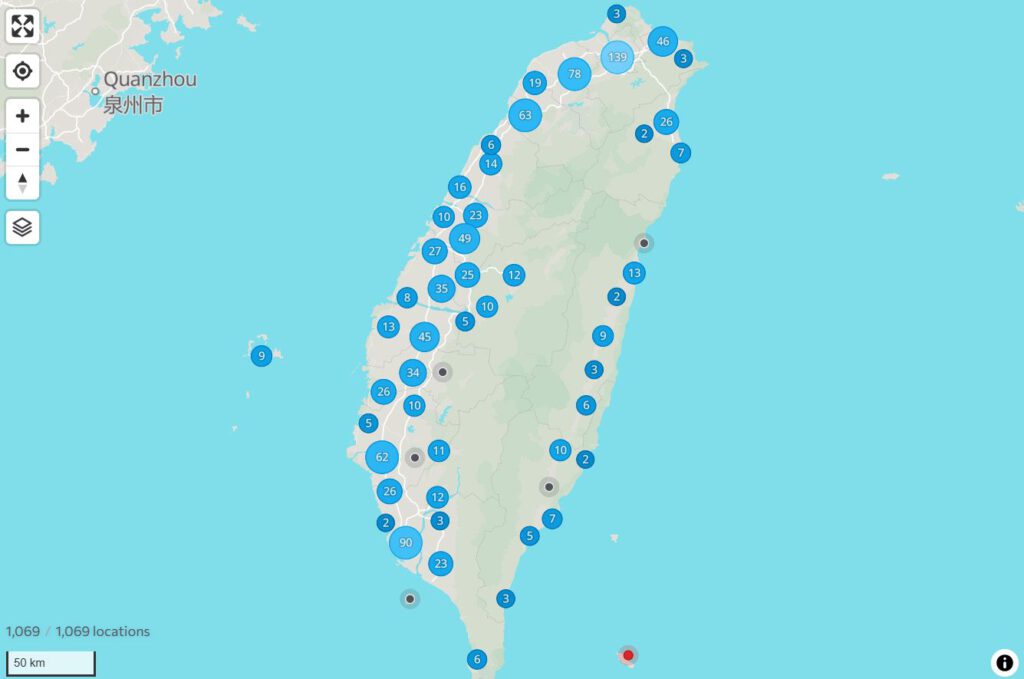
Task: Show map info and attribution
Action: click(x=1004, y=662)
